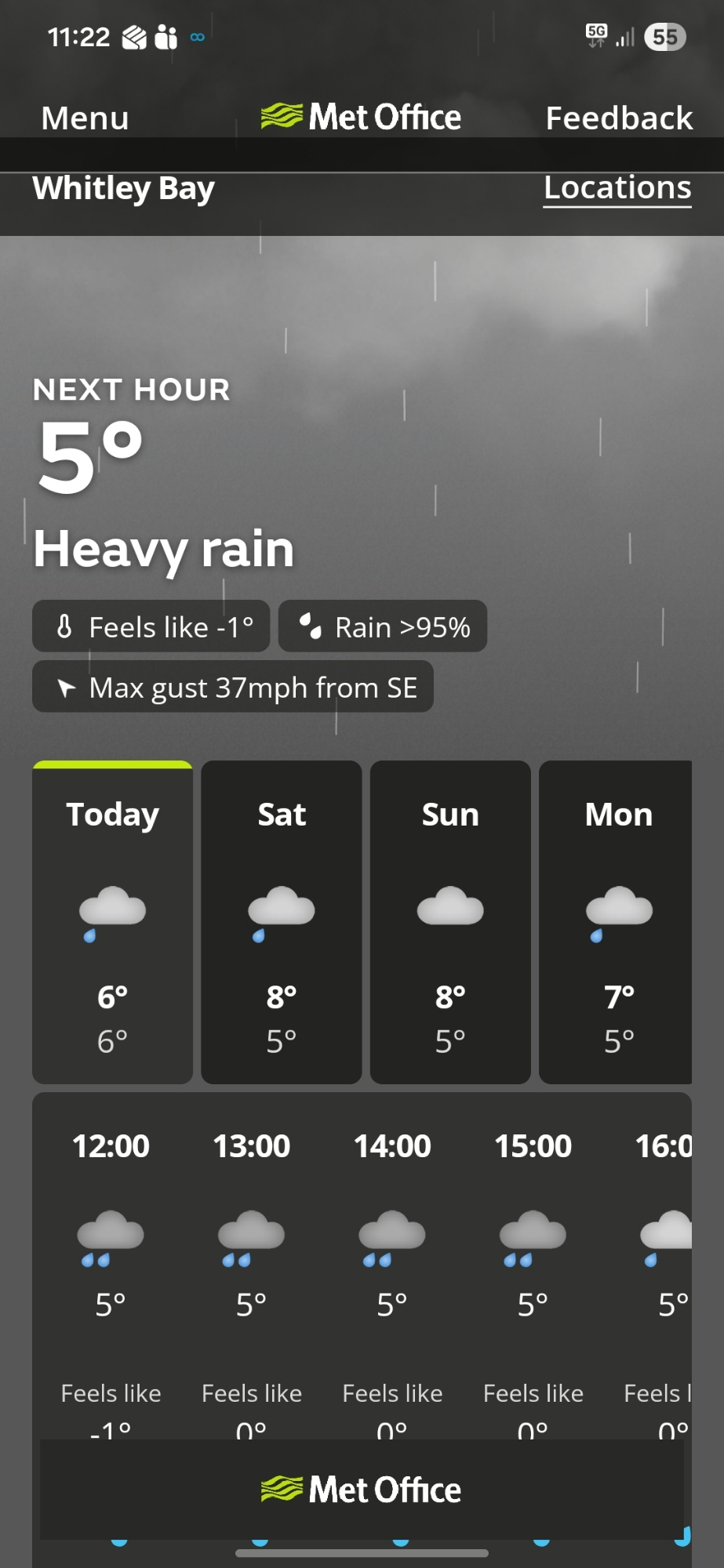Viewport: 724px width, 1568px height.
Task: Open the Locations link
Action: tap(617, 188)
